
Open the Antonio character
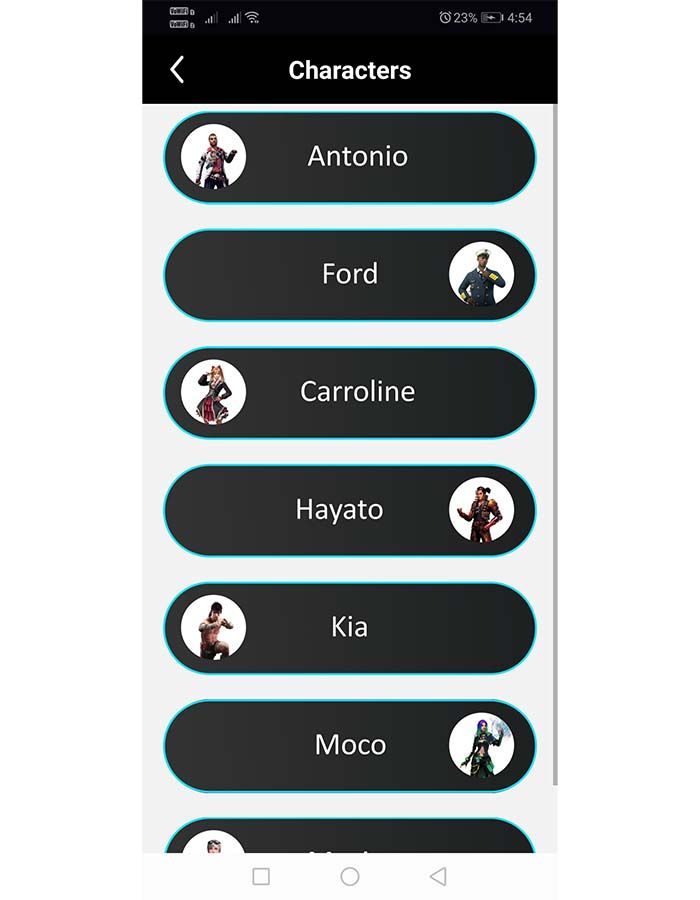tap(350, 157)
